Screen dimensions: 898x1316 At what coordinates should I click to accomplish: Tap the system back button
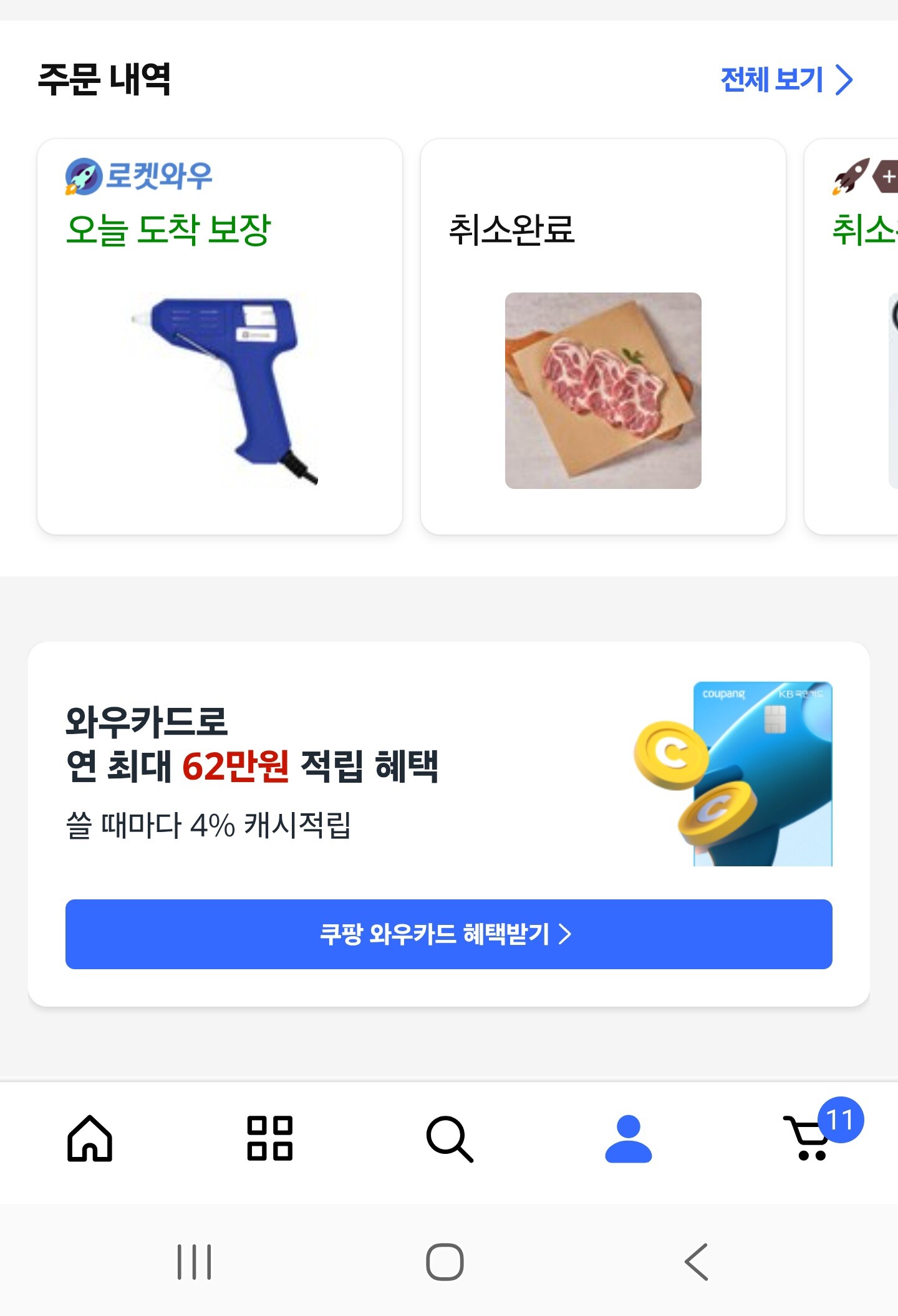coord(697,1262)
